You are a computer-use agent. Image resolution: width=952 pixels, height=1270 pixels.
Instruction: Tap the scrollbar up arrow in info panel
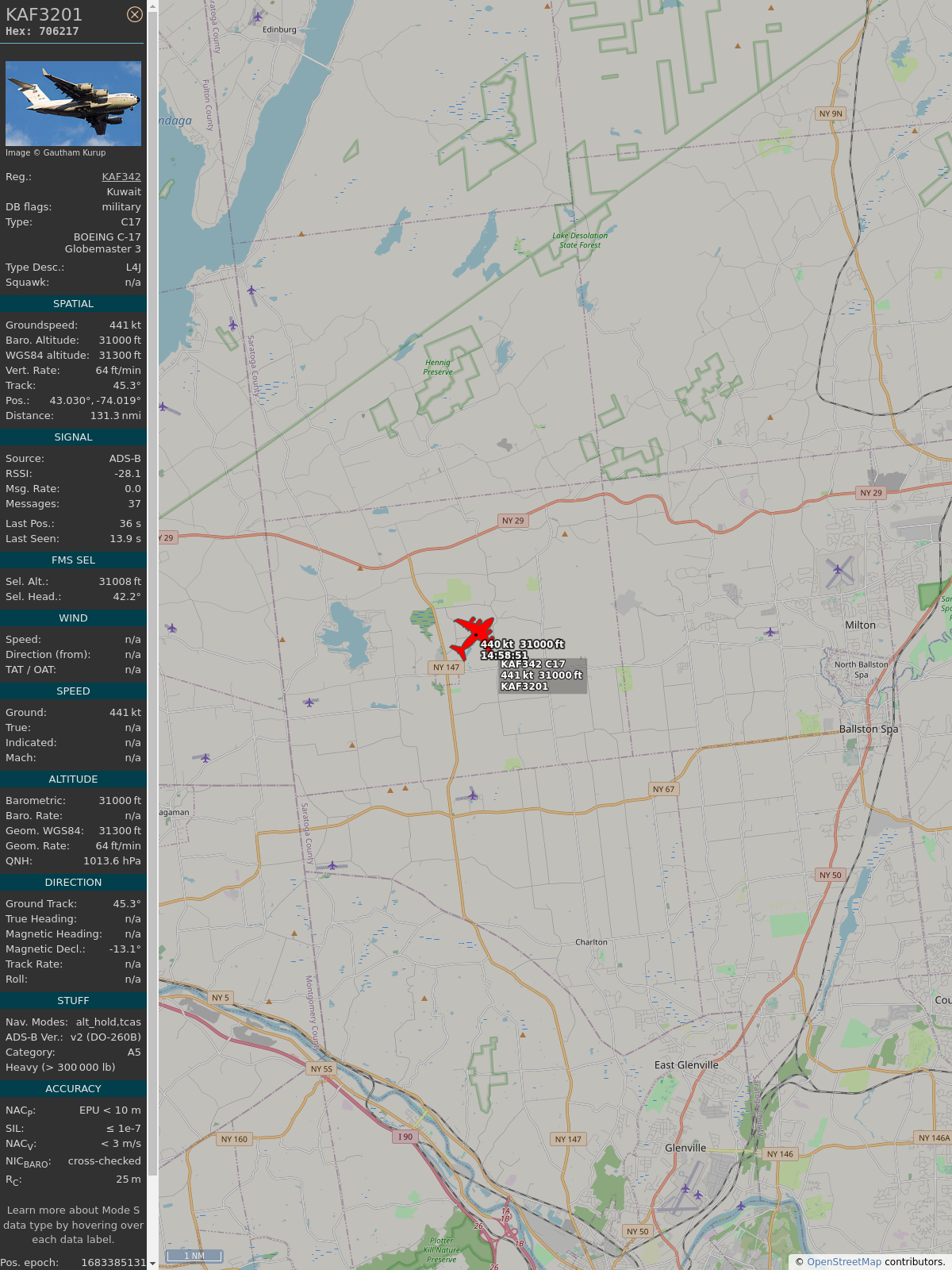pyautogui.click(x=152, y=6)
